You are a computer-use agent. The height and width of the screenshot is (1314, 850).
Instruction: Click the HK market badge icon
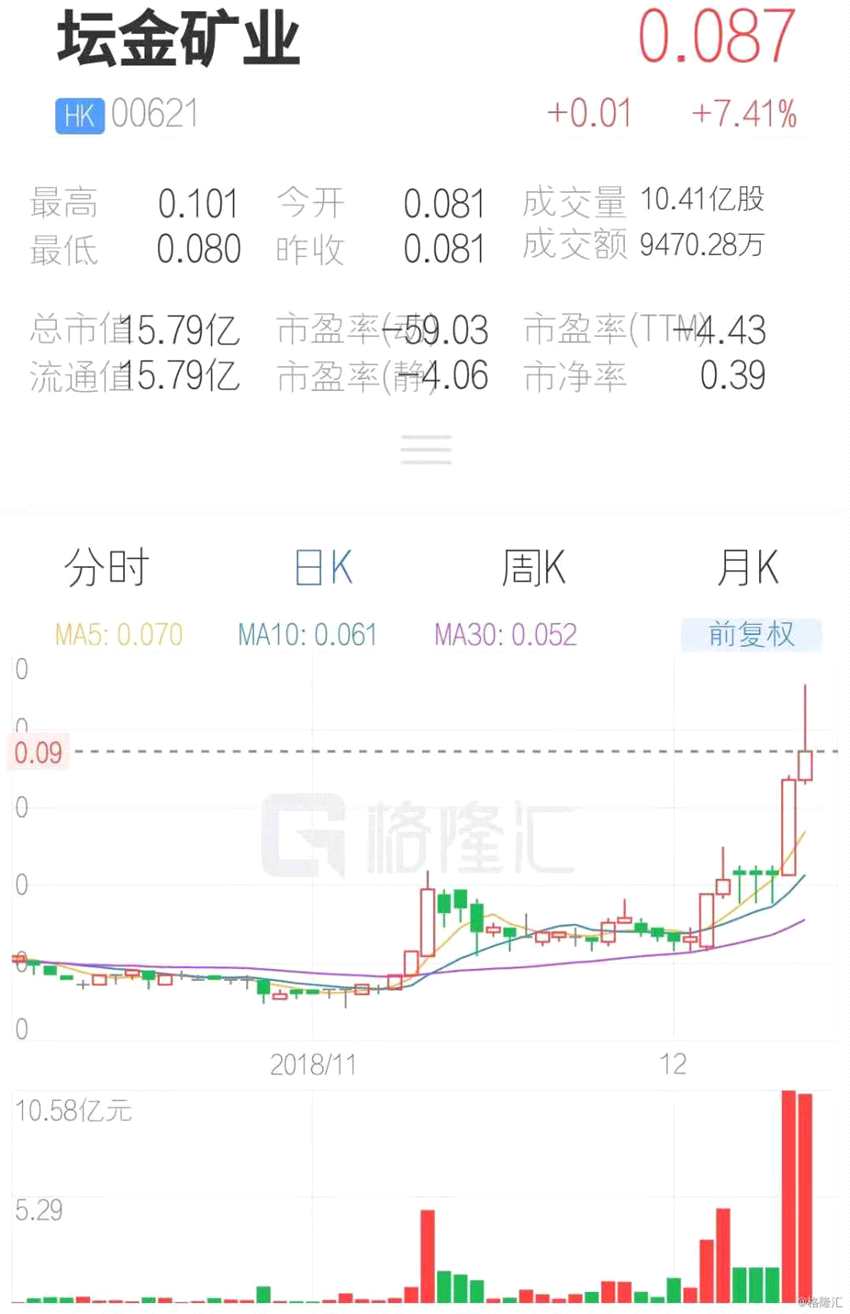pos(79,115)
